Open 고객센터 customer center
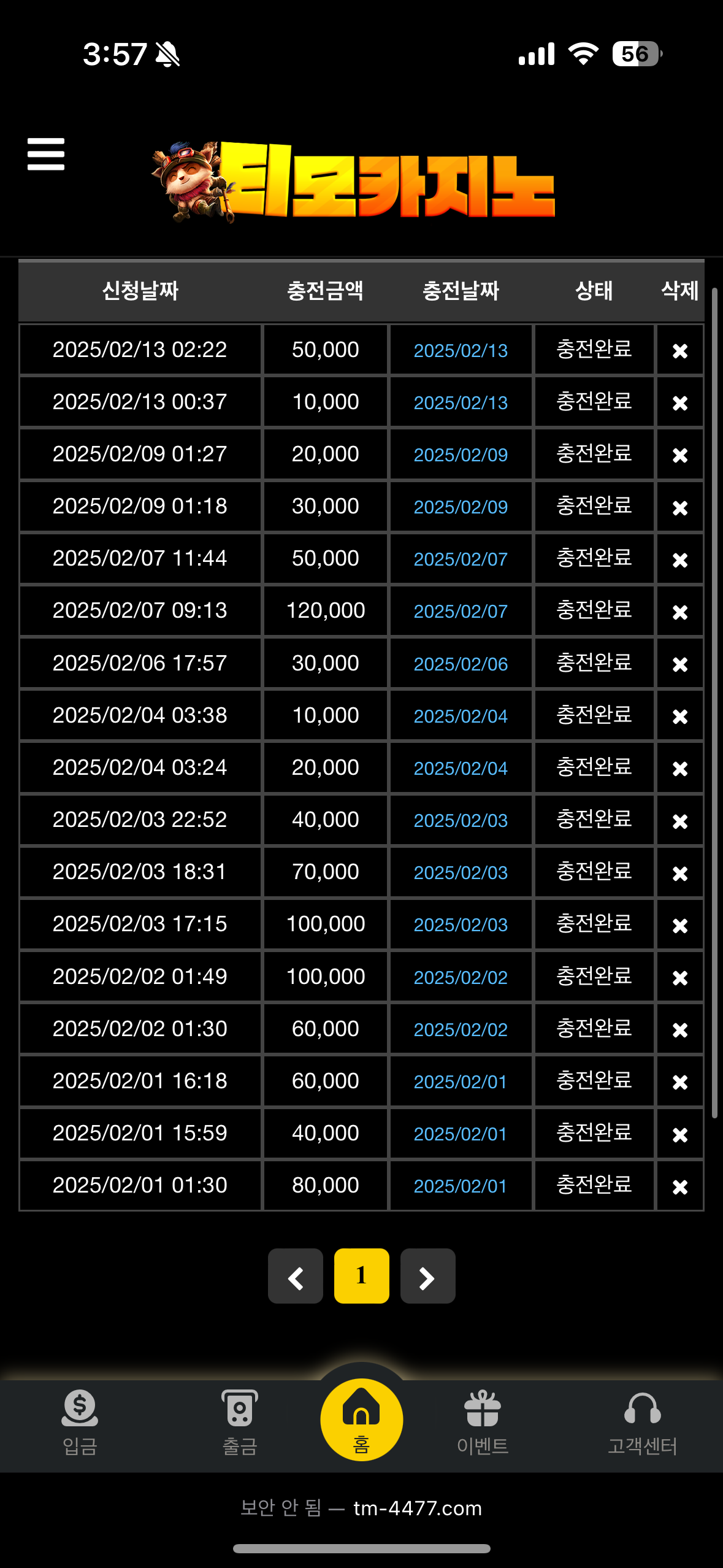The width and height of the screenshot is (723, 1568). (642, 1423)
